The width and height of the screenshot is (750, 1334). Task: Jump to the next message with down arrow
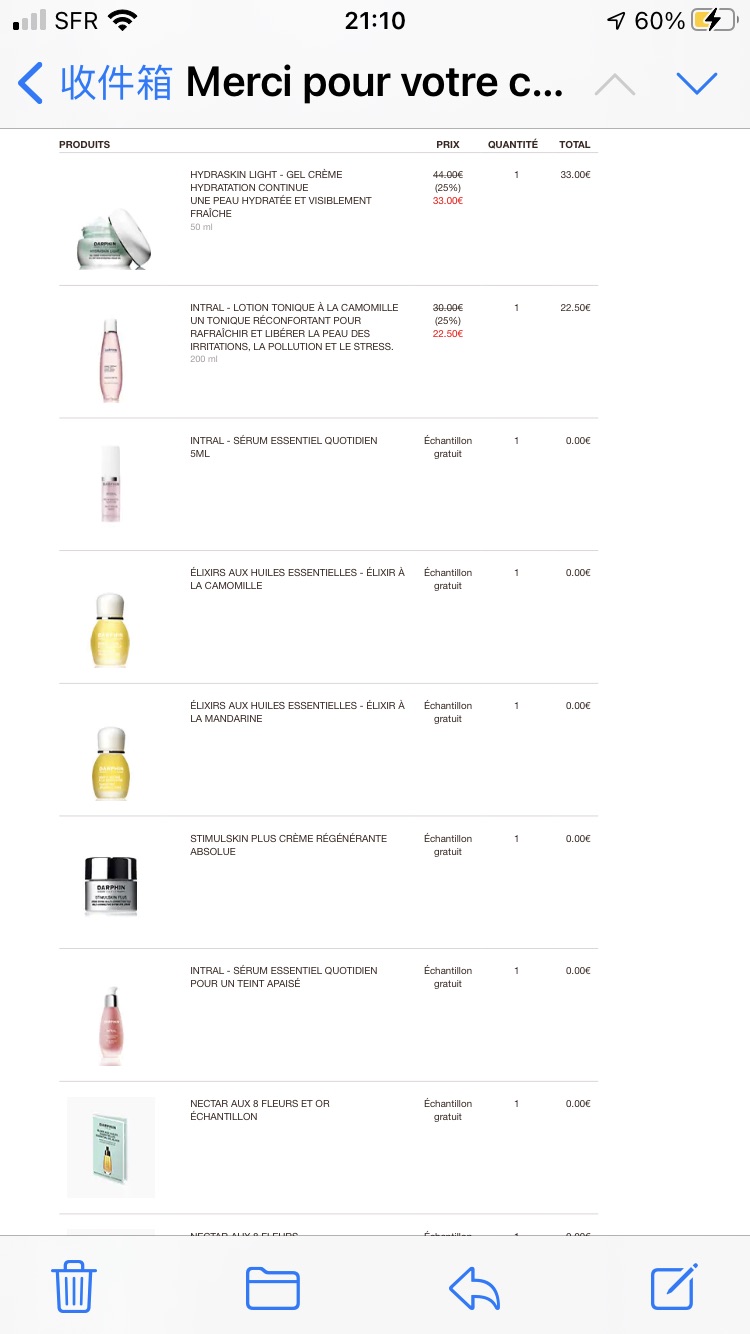click(696, 84)
